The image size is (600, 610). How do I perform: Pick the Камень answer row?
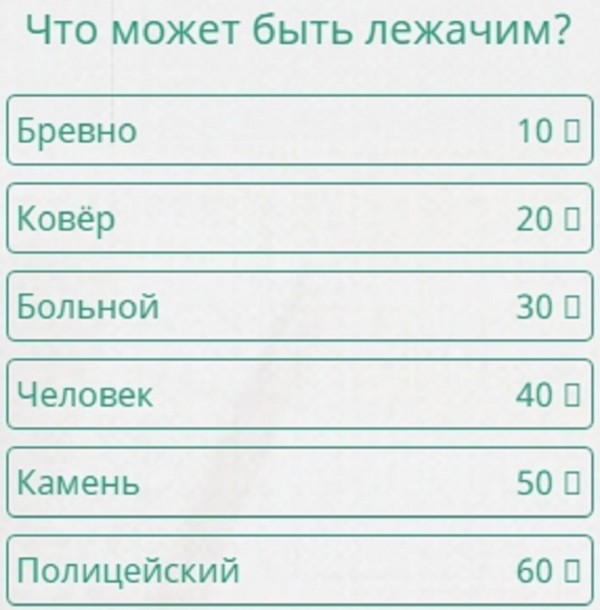pos(300,483)
